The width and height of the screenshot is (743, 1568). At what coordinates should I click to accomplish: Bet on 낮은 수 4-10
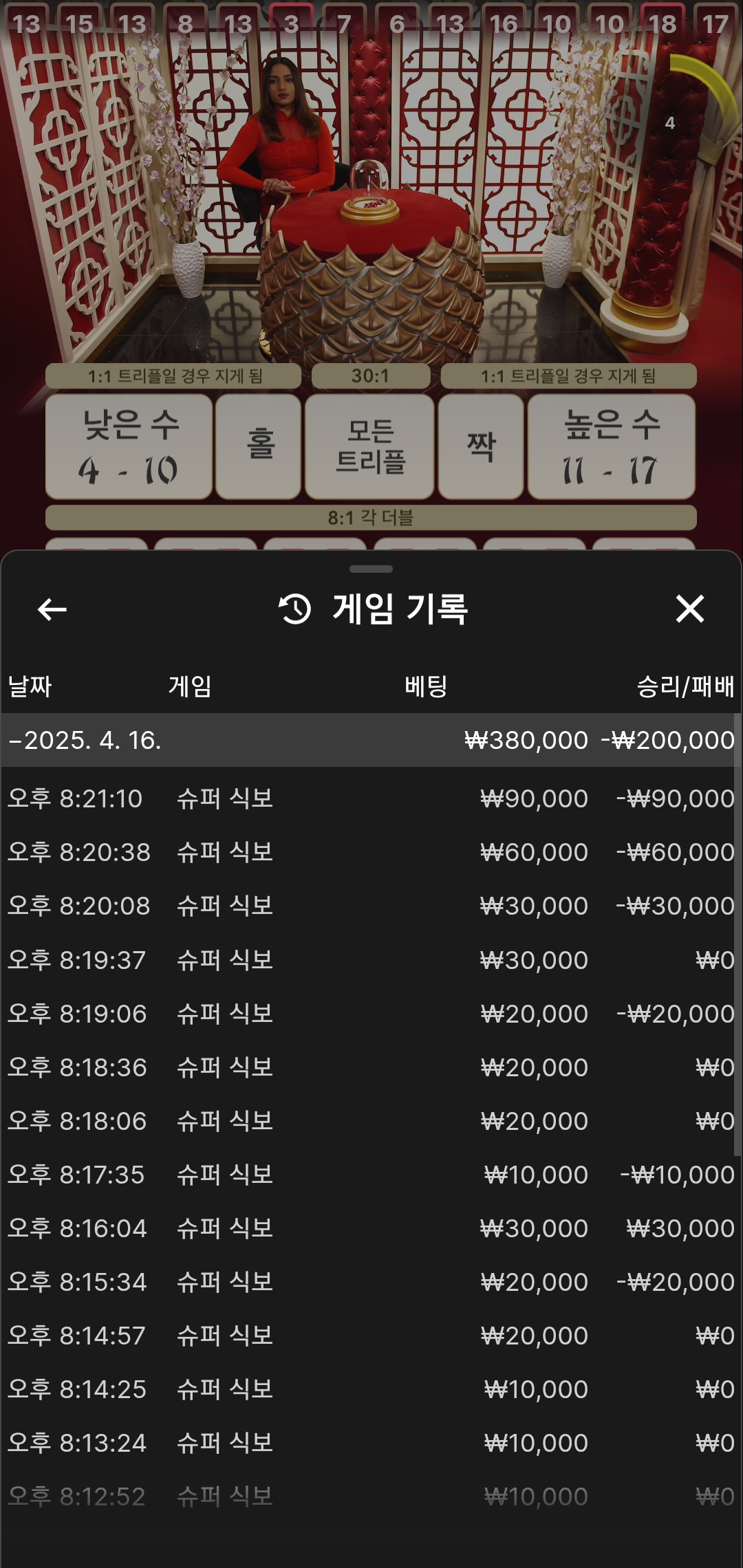point(129,447)
